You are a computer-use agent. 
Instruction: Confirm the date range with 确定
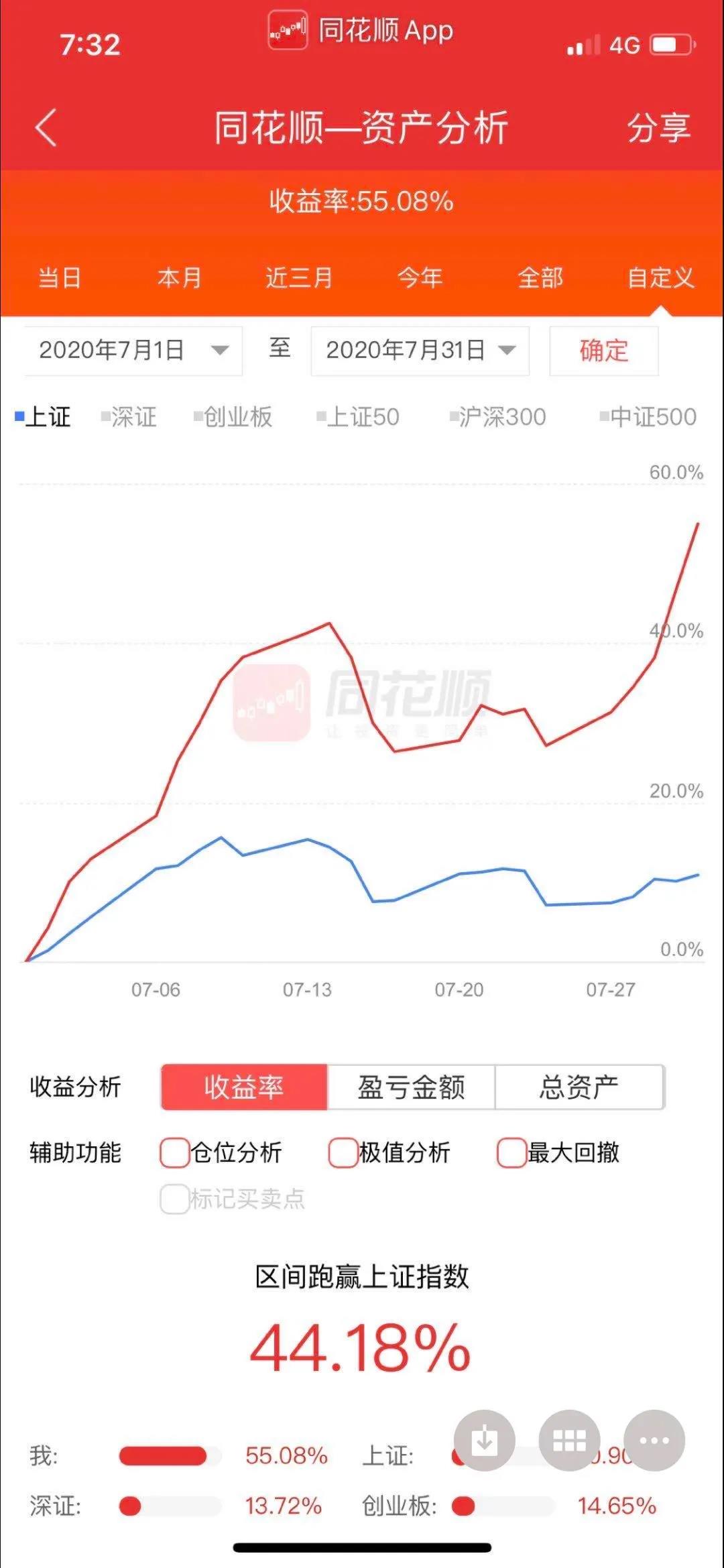pyautogui.click(x=604, y=351)
